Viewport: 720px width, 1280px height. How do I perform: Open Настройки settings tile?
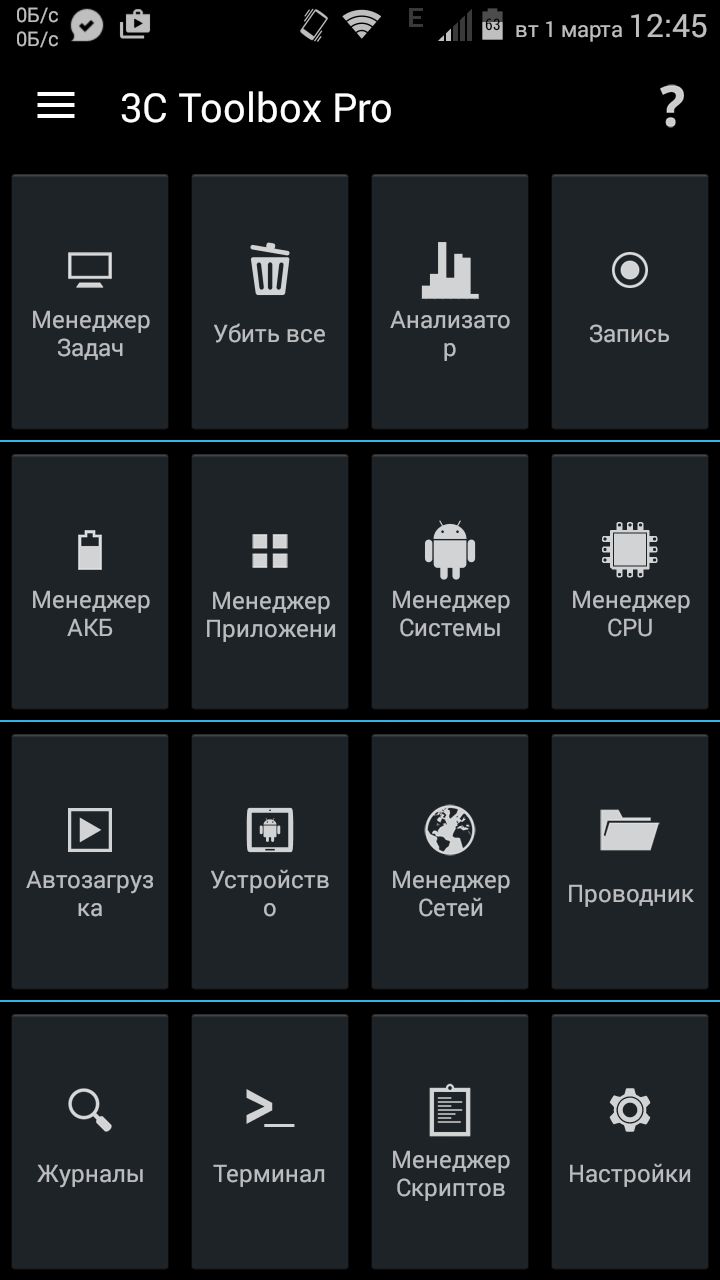[630, 1142]
